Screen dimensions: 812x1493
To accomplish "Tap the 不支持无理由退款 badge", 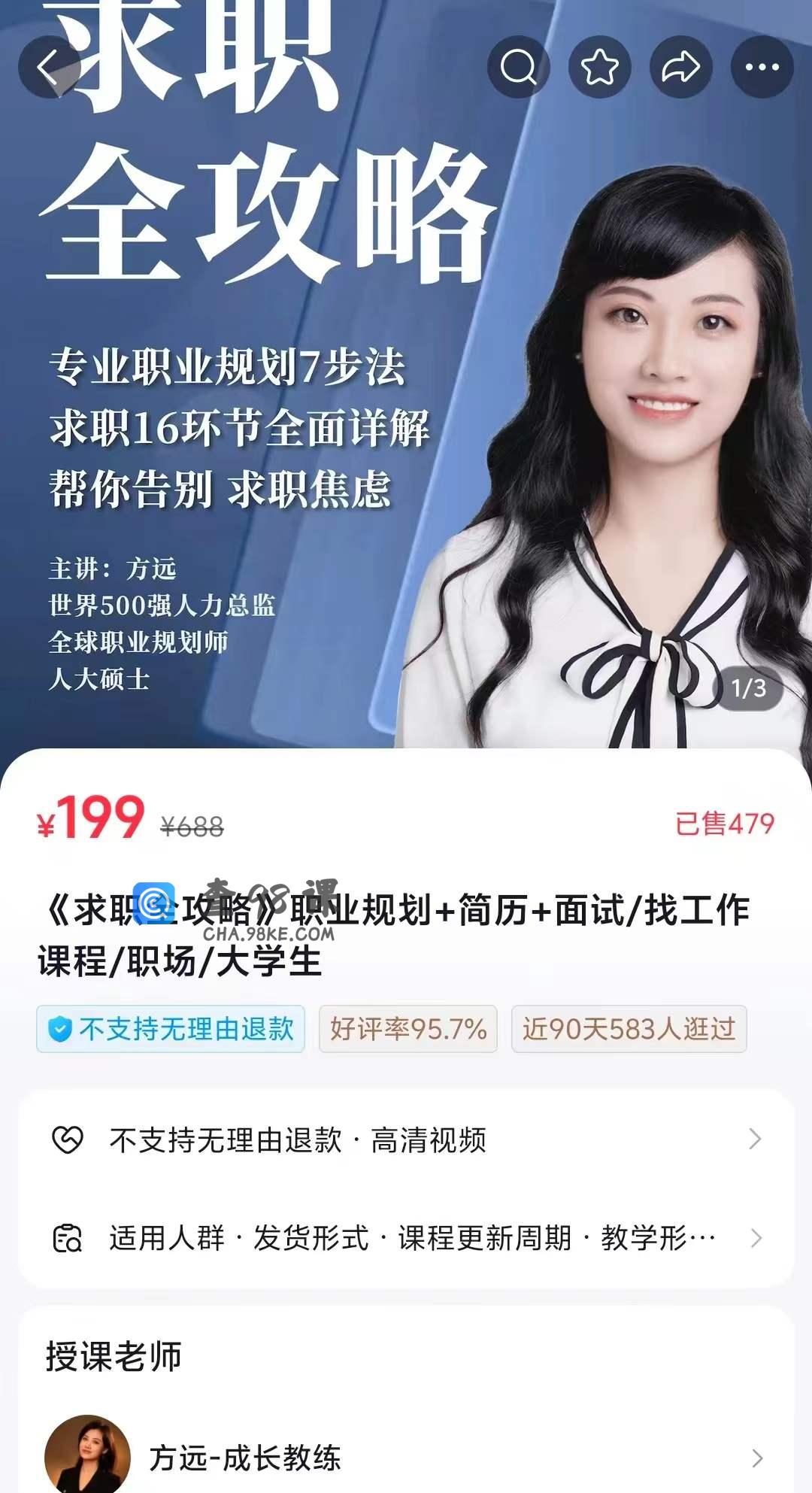I will (171, 1028).
